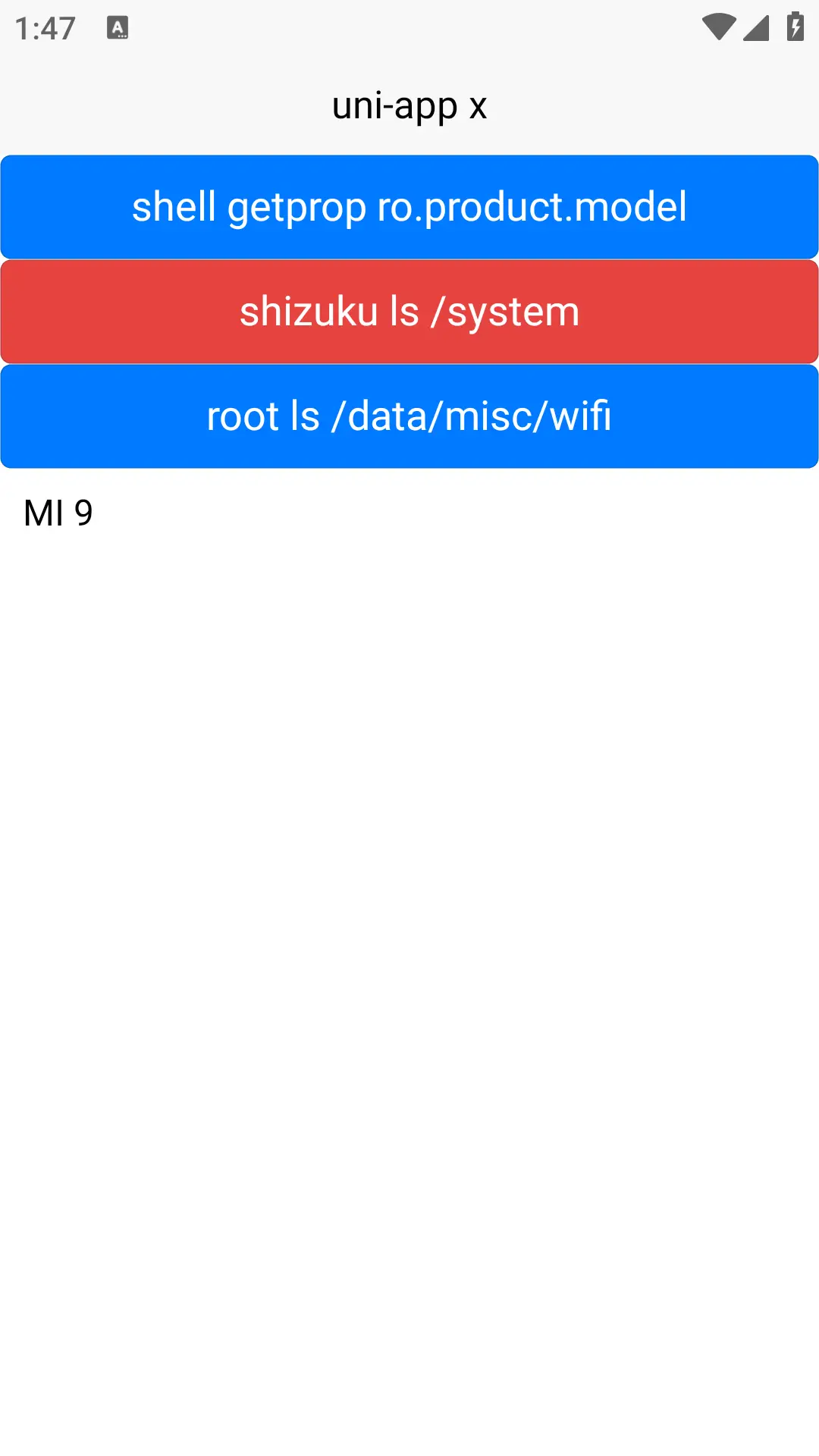
Task: Execute root ls /data/misc/wifi
Action: (409, 416)
